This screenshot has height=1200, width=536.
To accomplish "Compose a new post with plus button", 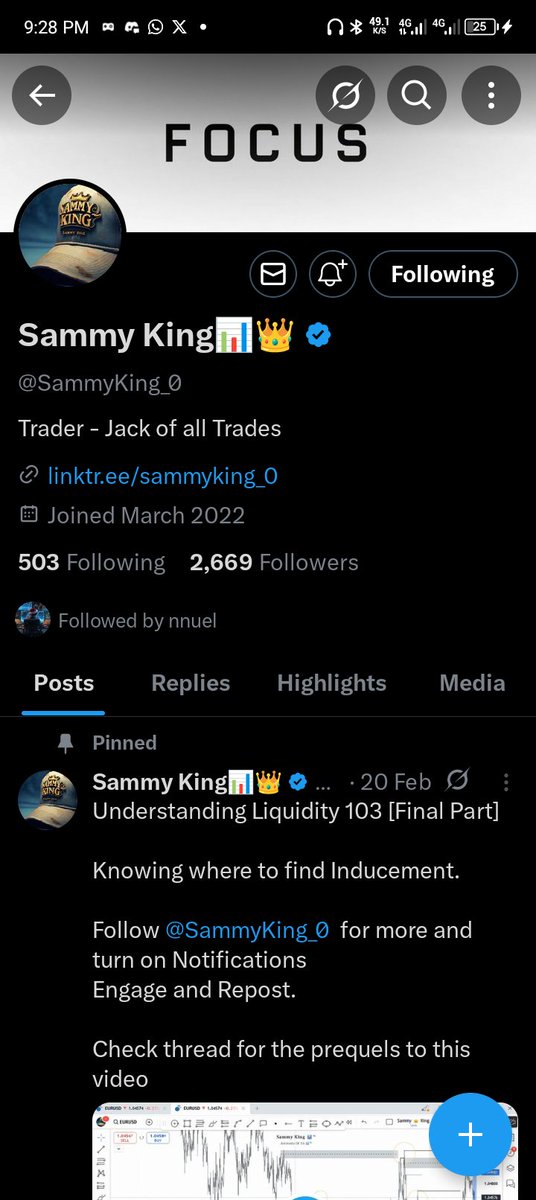I will [470, 1134].
